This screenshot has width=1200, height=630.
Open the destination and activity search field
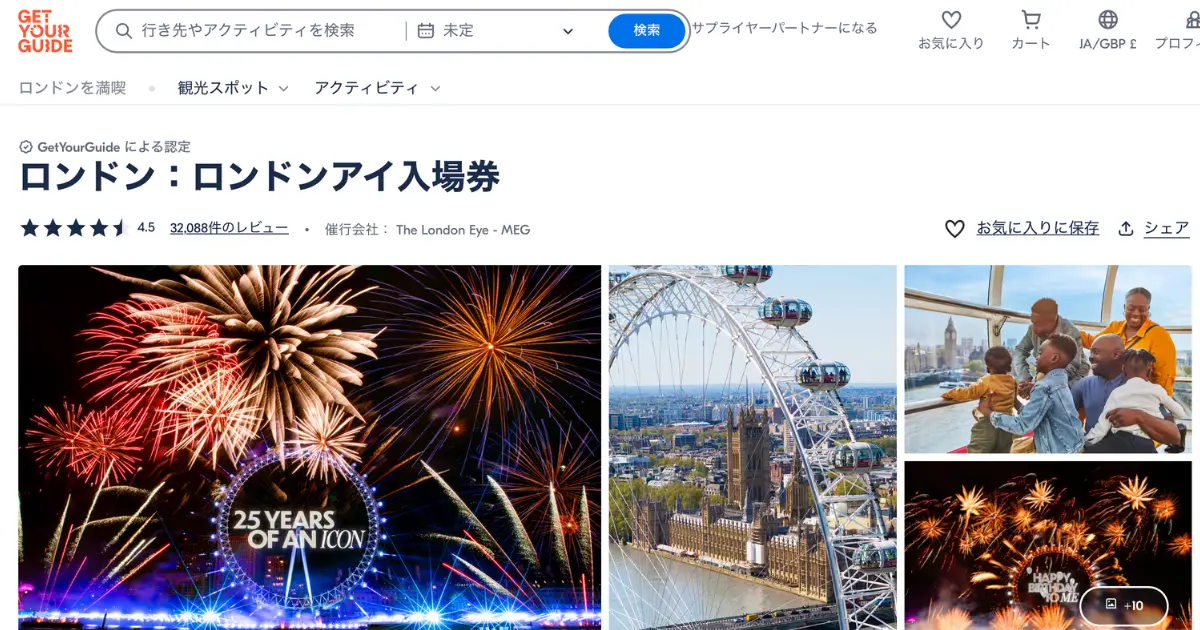pos(250,31)
